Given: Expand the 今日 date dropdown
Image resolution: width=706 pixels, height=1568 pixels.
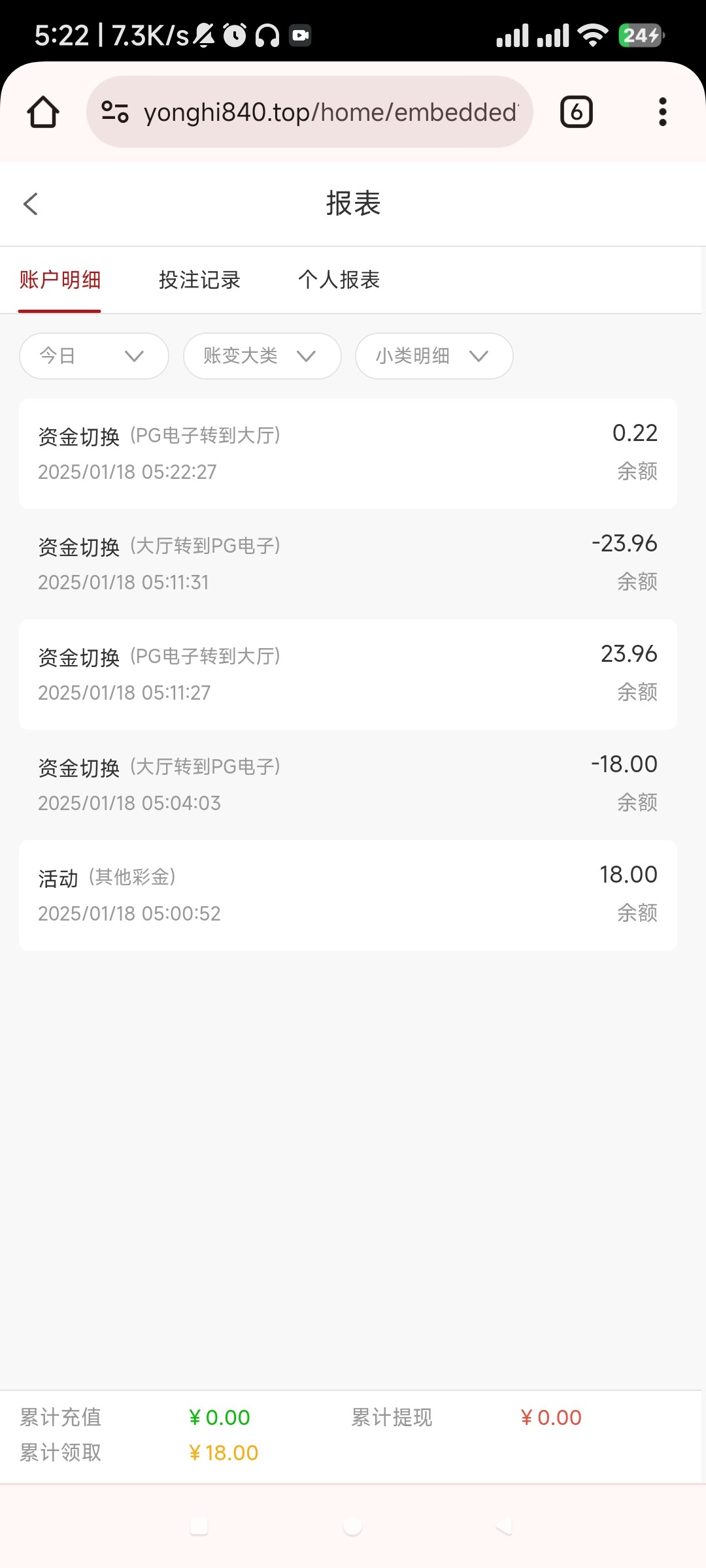Looking at the screenshot, I should tap(94, 356).
